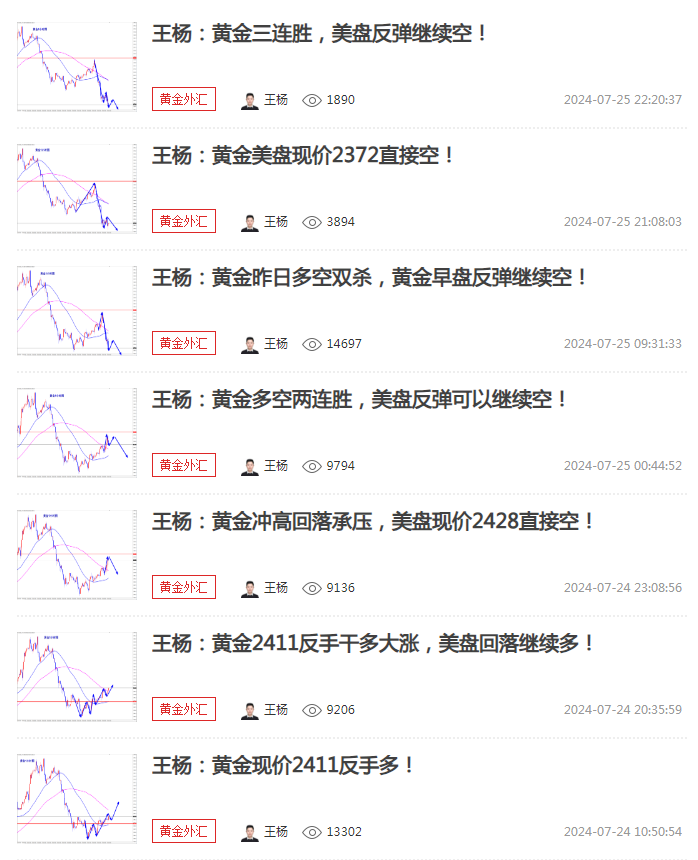Read 黄金昨日多空双杀，黄金早盘反弹继续空 article
Image resolution: width=698 pixels, height=860 pixels.
[x=370, y=278]
